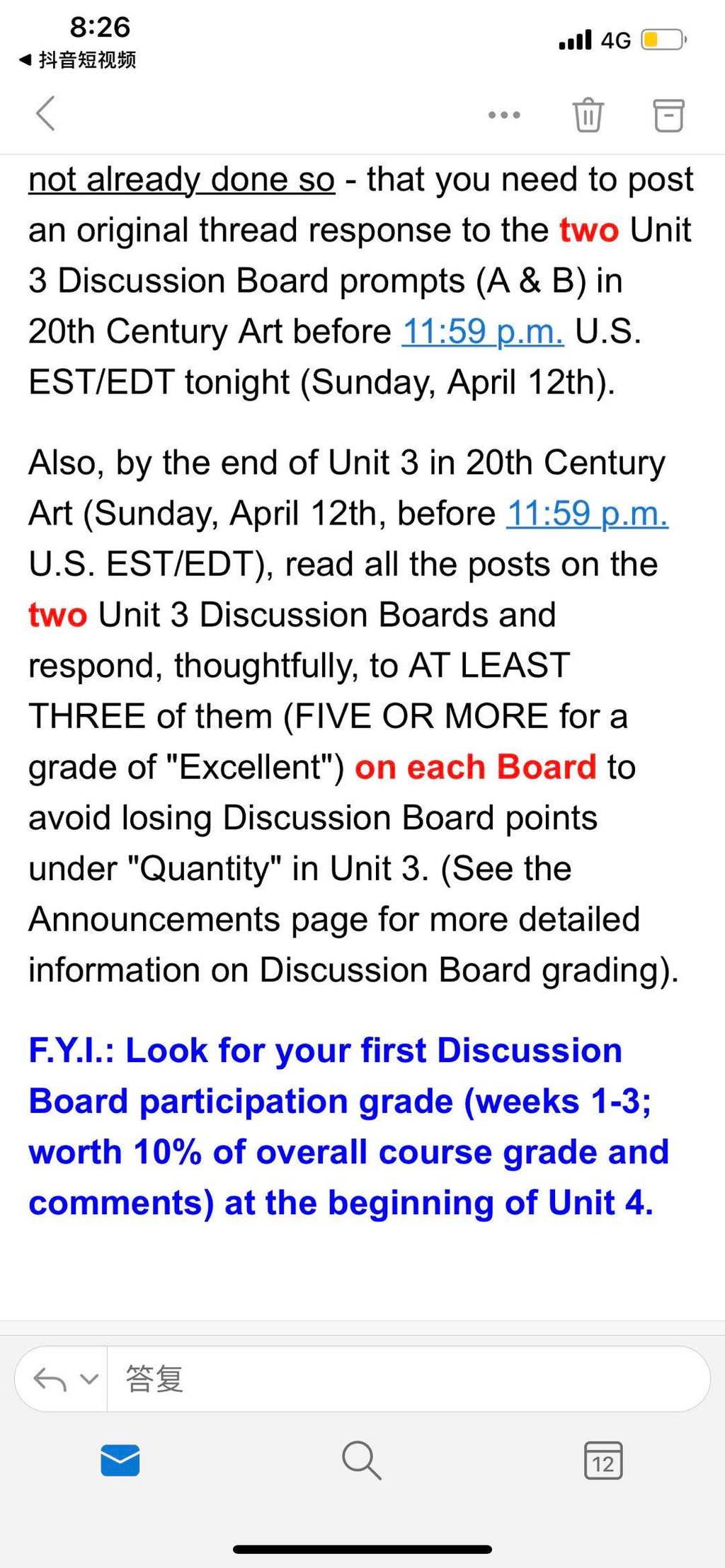Image resolution: width=725 pixels, height=1568 pixels.
Task: Delete this email with the trash icon
Action: (x=588, y=115)
